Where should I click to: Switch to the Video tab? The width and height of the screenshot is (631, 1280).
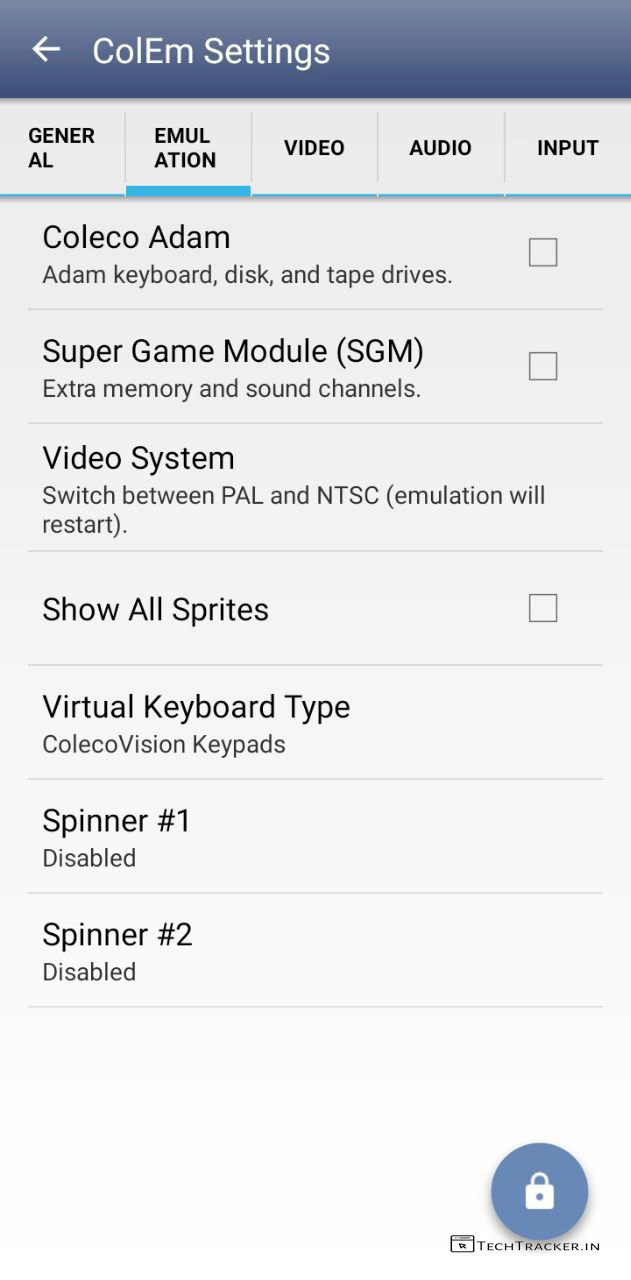[x=314, y=148]
